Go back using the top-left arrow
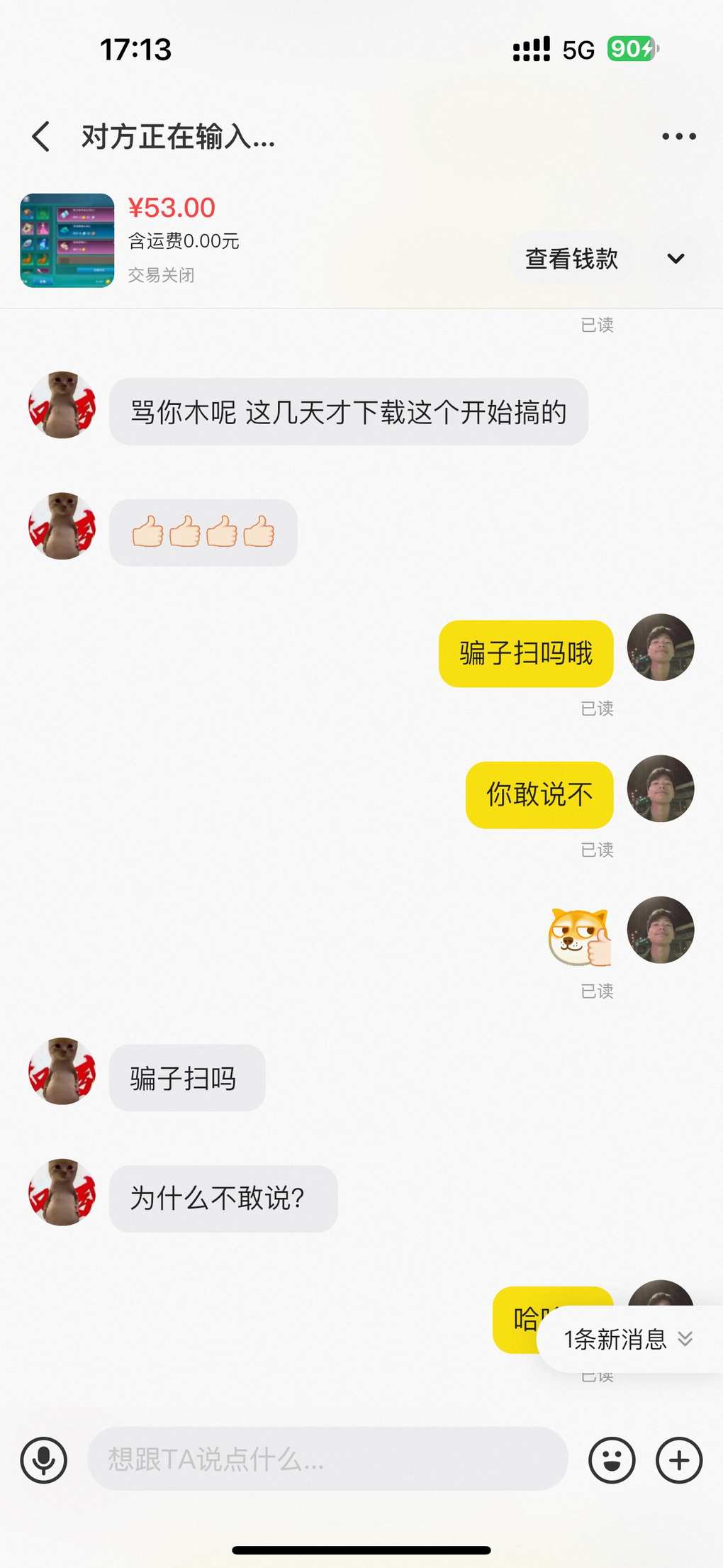Screen dimensions: 723x1568 (41, 136)
